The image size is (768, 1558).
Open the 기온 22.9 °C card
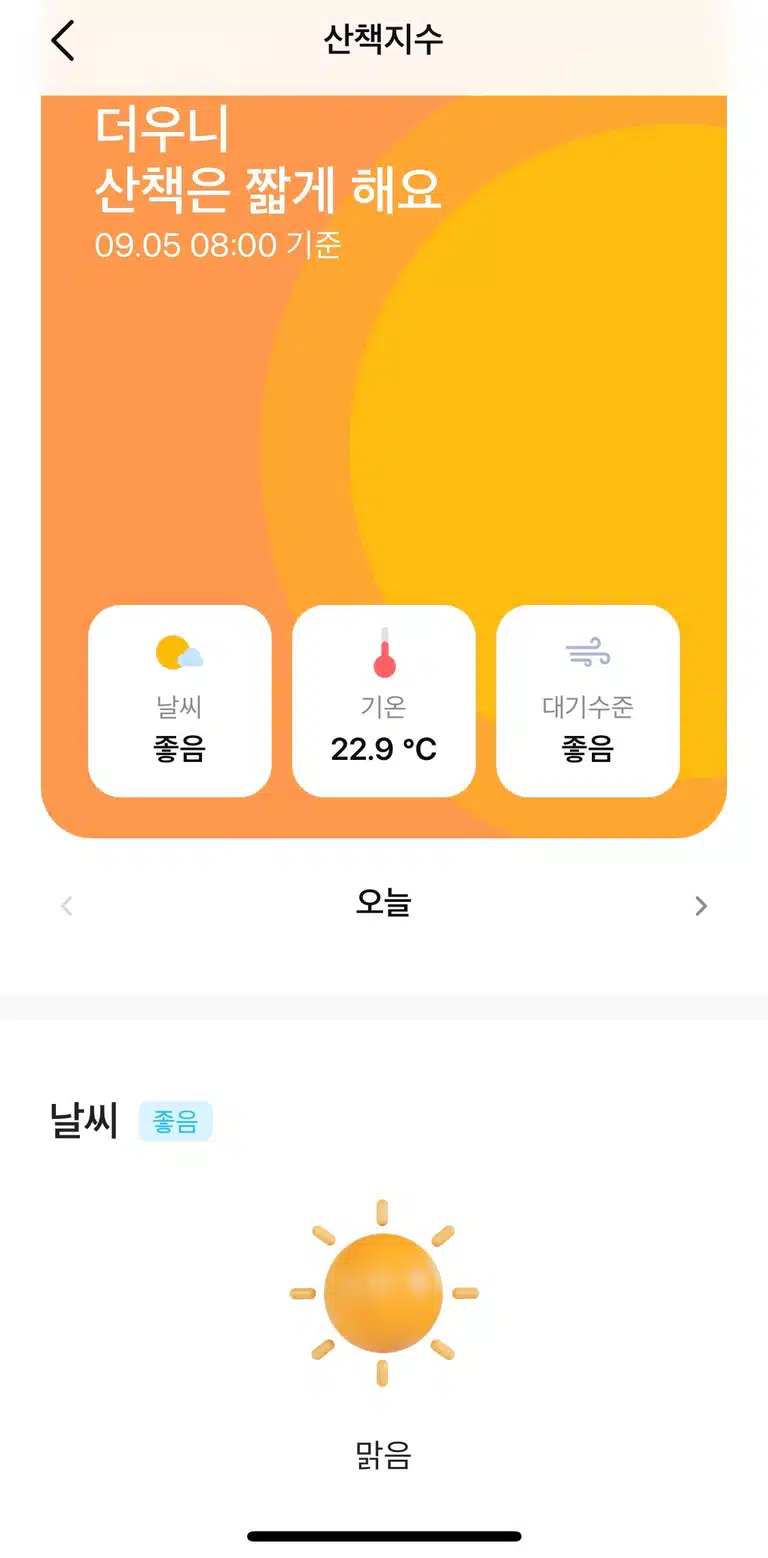[x=384, y=701]
